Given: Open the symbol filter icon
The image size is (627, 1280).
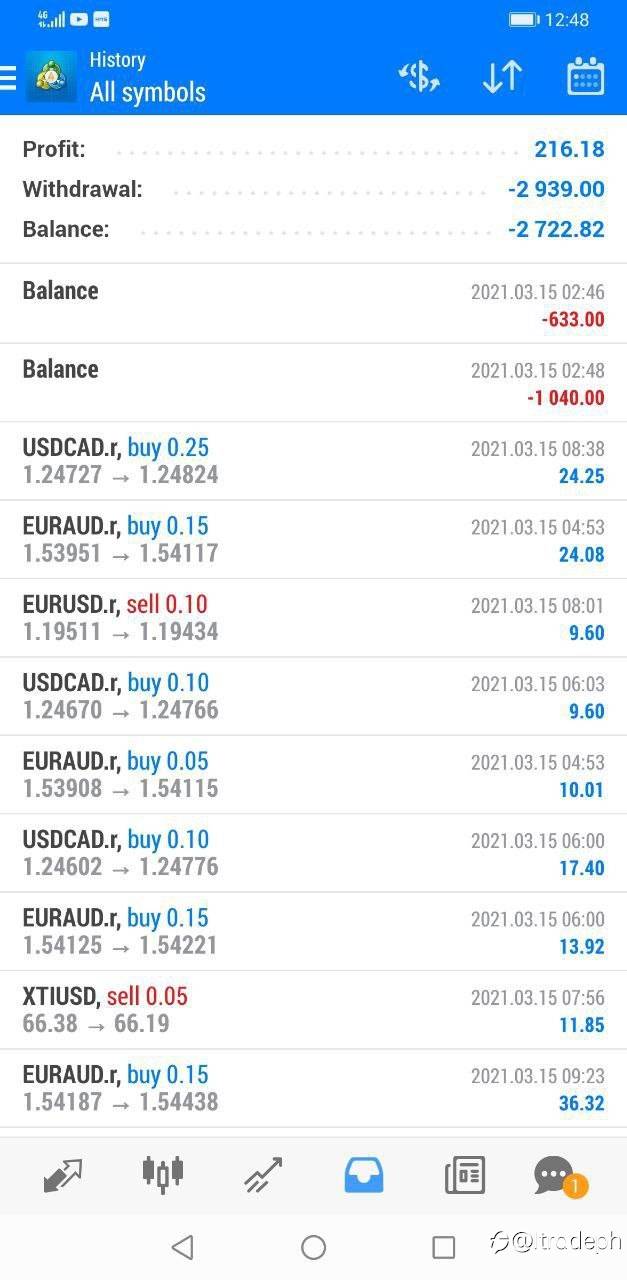Looking at the screenshot, I should [419, 77].
